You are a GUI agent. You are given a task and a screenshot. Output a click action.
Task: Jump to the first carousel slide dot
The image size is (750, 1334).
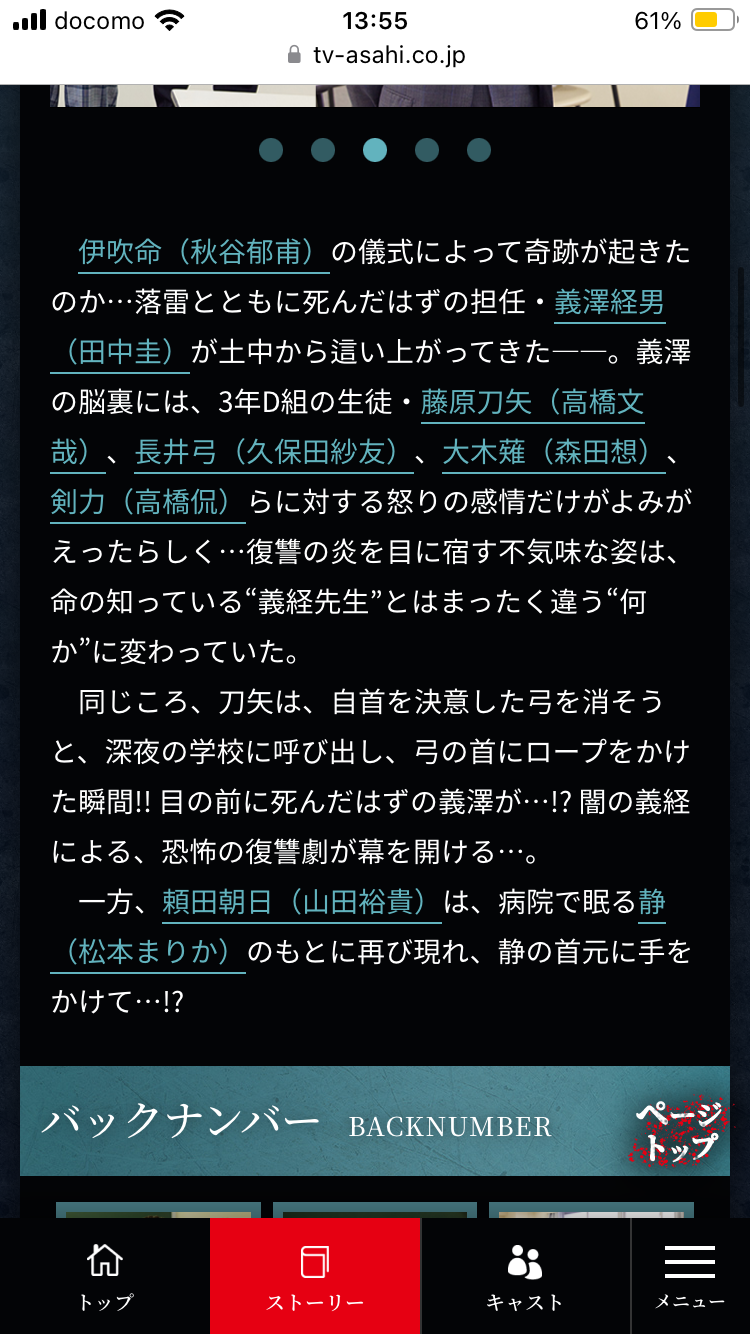[271, 150]
